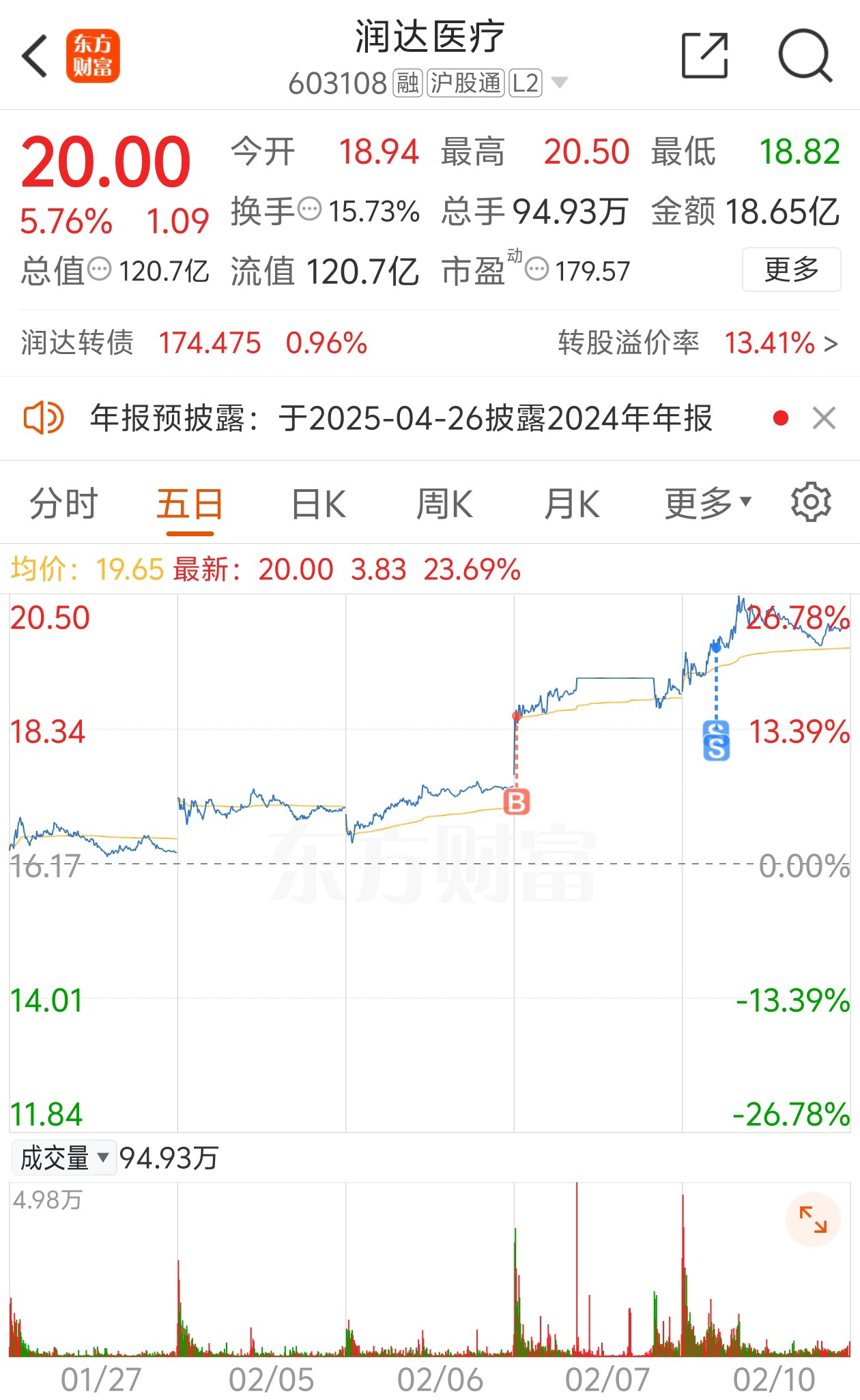Screen dimensions: 860x1400
Task: Select the 五日 chart tab
Action: pos(190,504)
